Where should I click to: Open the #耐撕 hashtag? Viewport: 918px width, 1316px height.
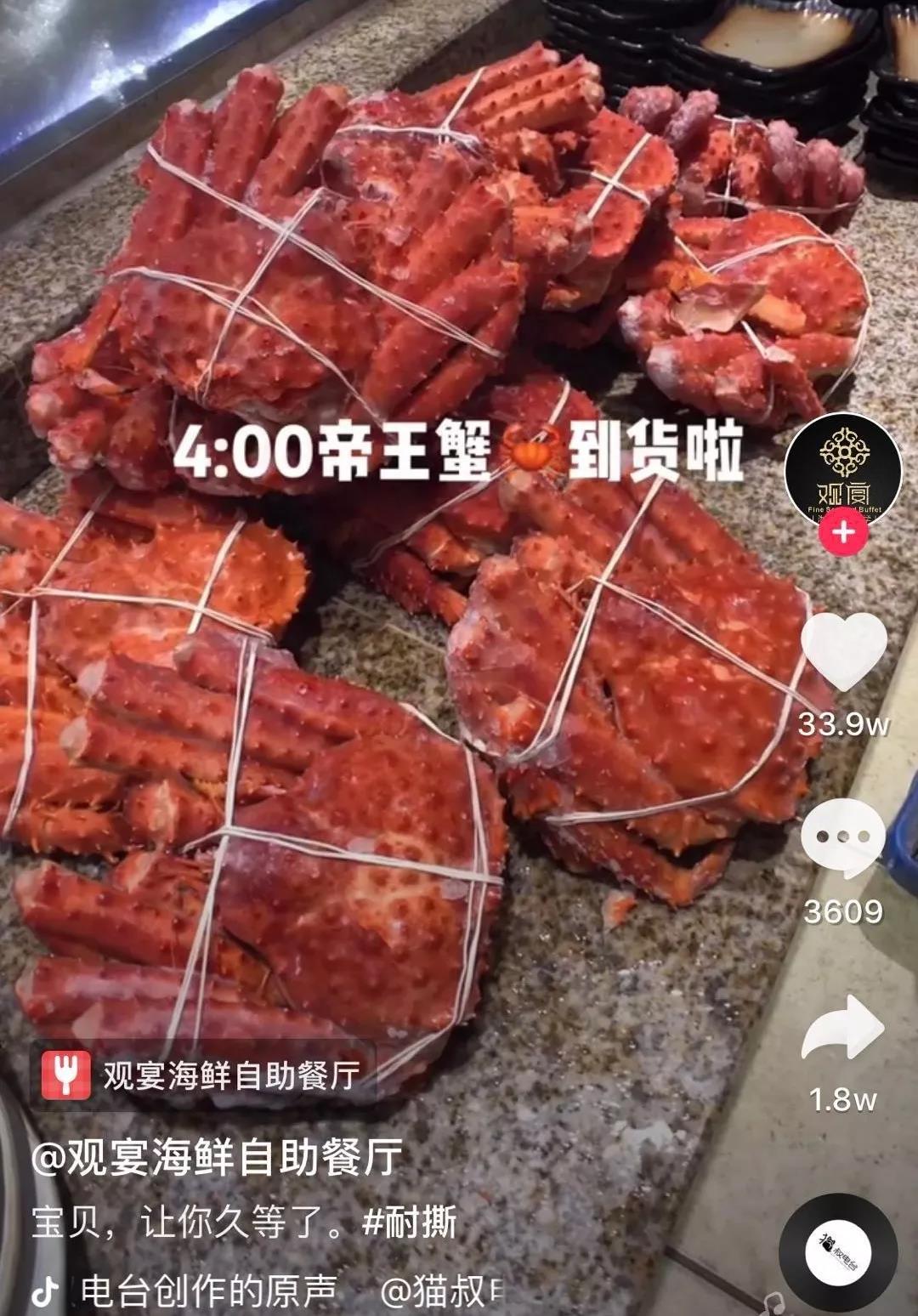click(410, 1222)
